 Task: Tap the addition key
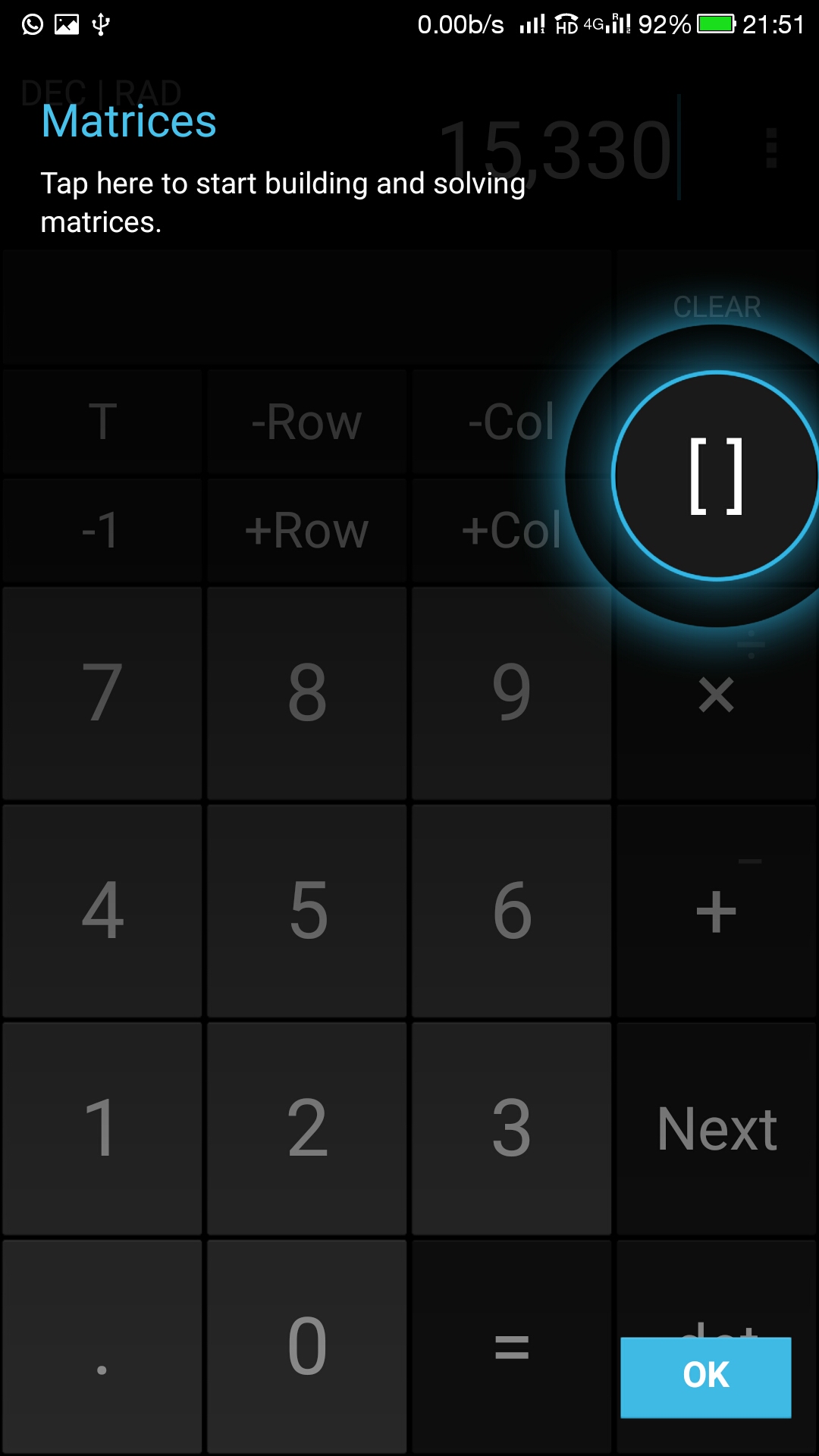pos(714,910)
